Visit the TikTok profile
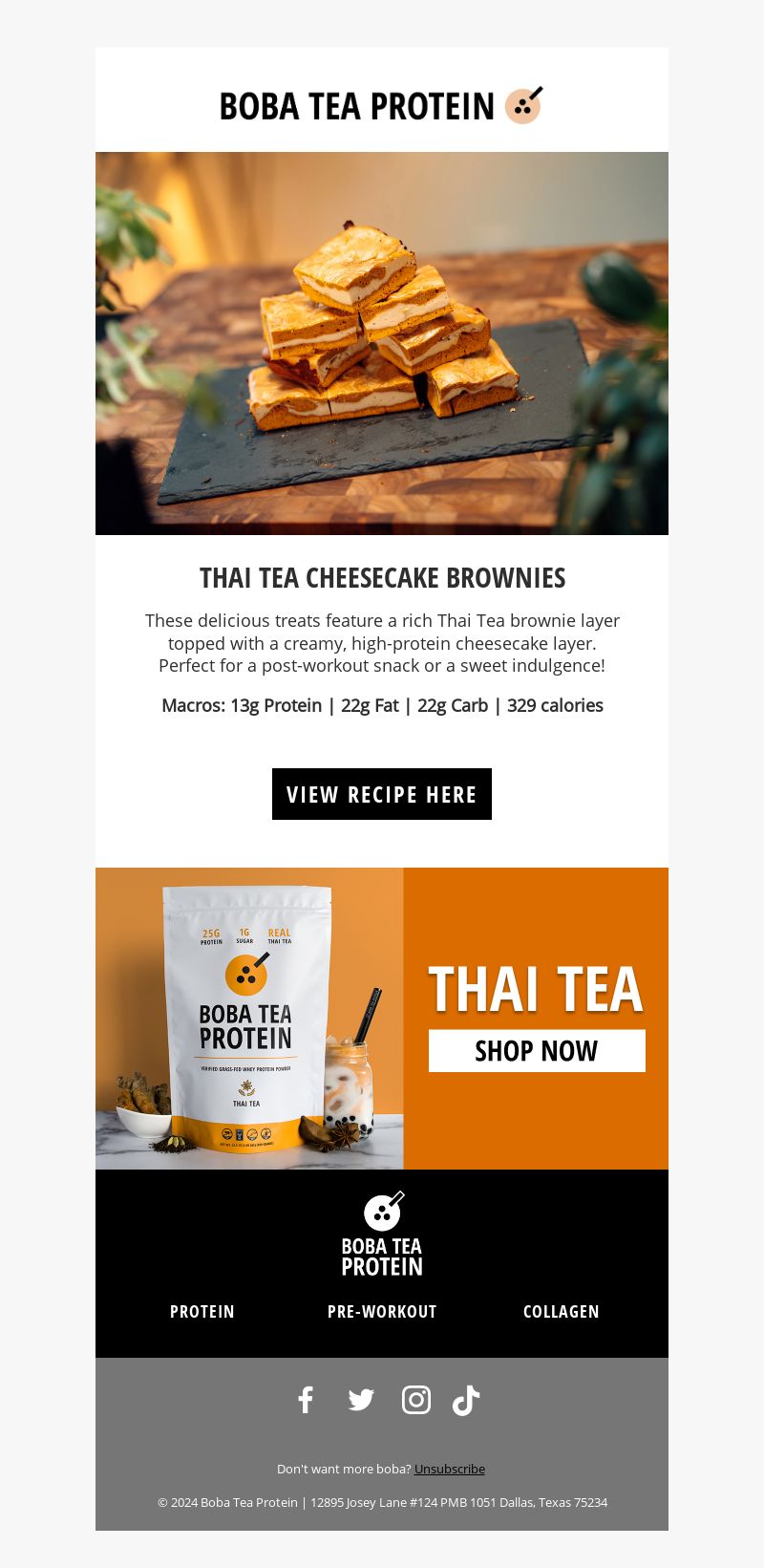 click(x=466, y=1400)
